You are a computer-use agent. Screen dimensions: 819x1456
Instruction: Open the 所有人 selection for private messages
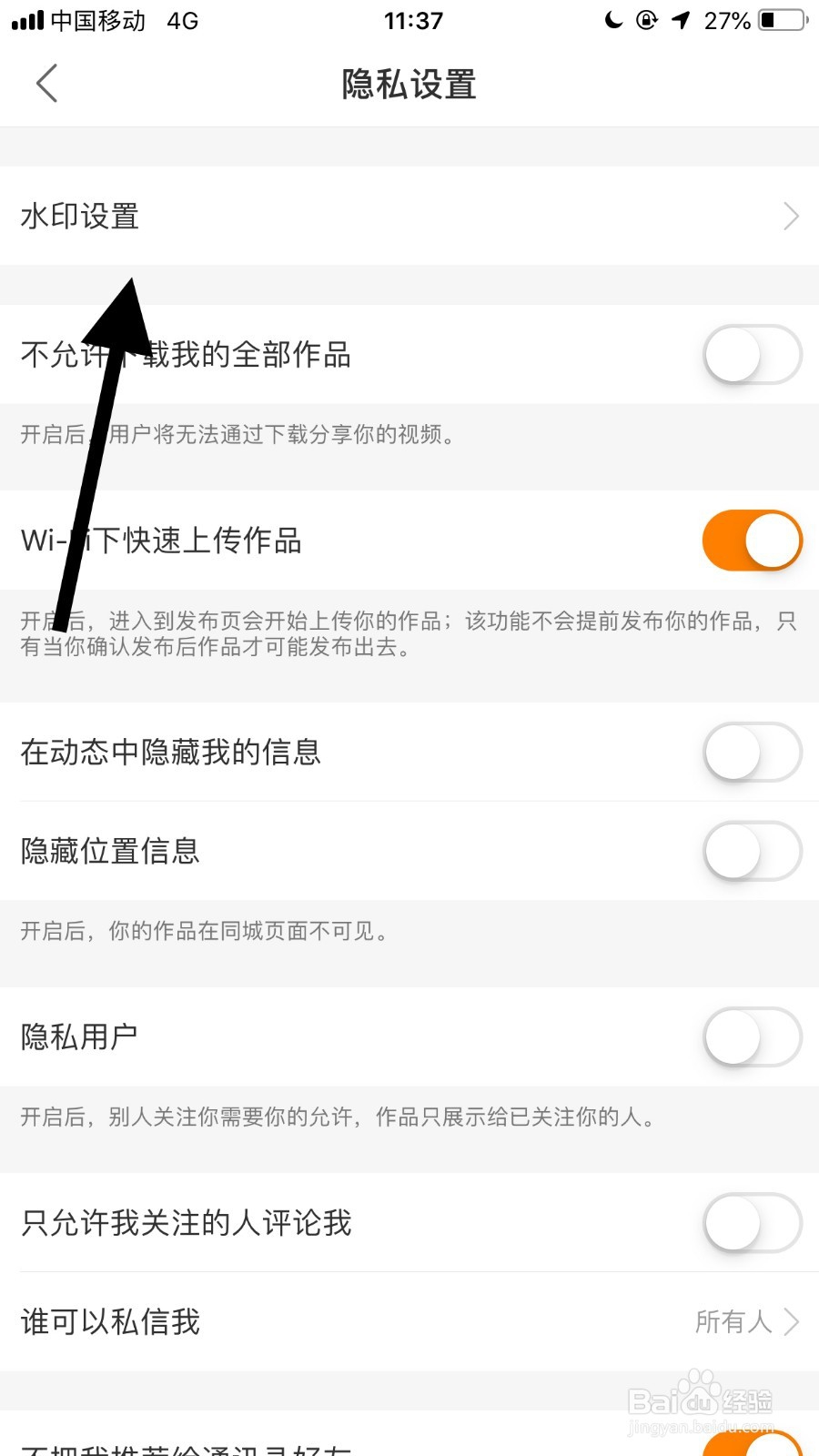[733, 1322]
